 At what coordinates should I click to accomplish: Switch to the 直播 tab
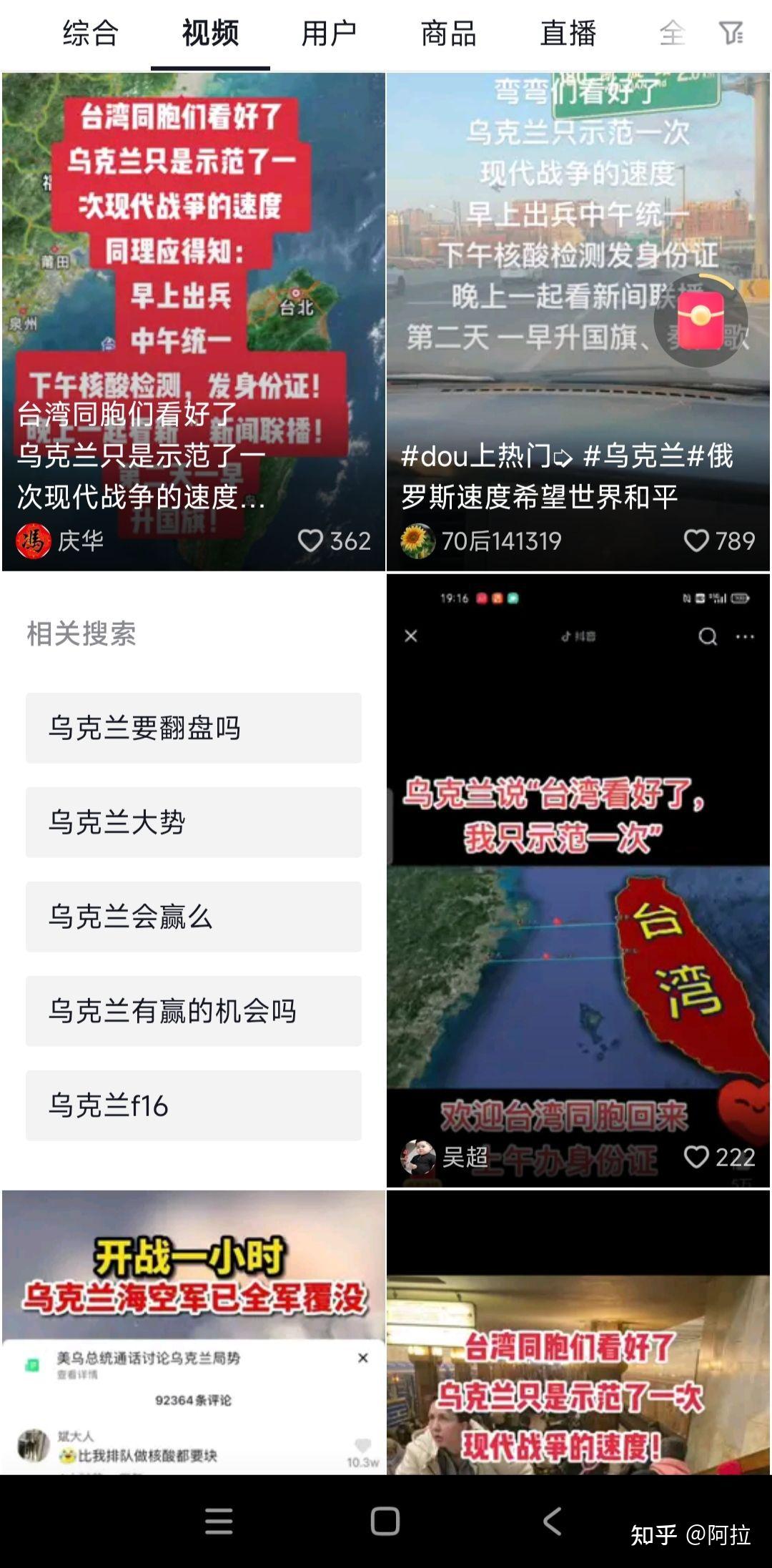tap(568, 33)
